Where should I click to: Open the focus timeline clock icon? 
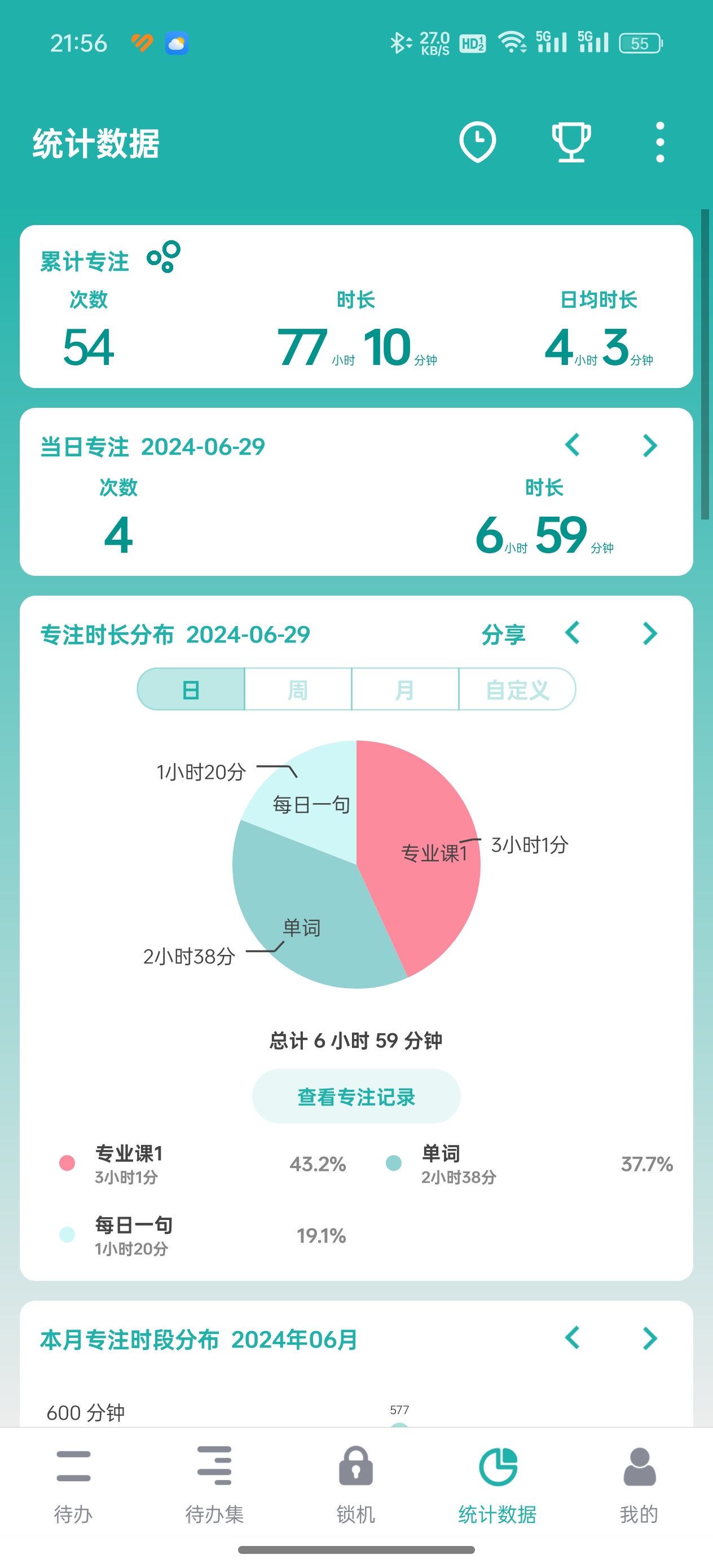click(x=477, y=143)
